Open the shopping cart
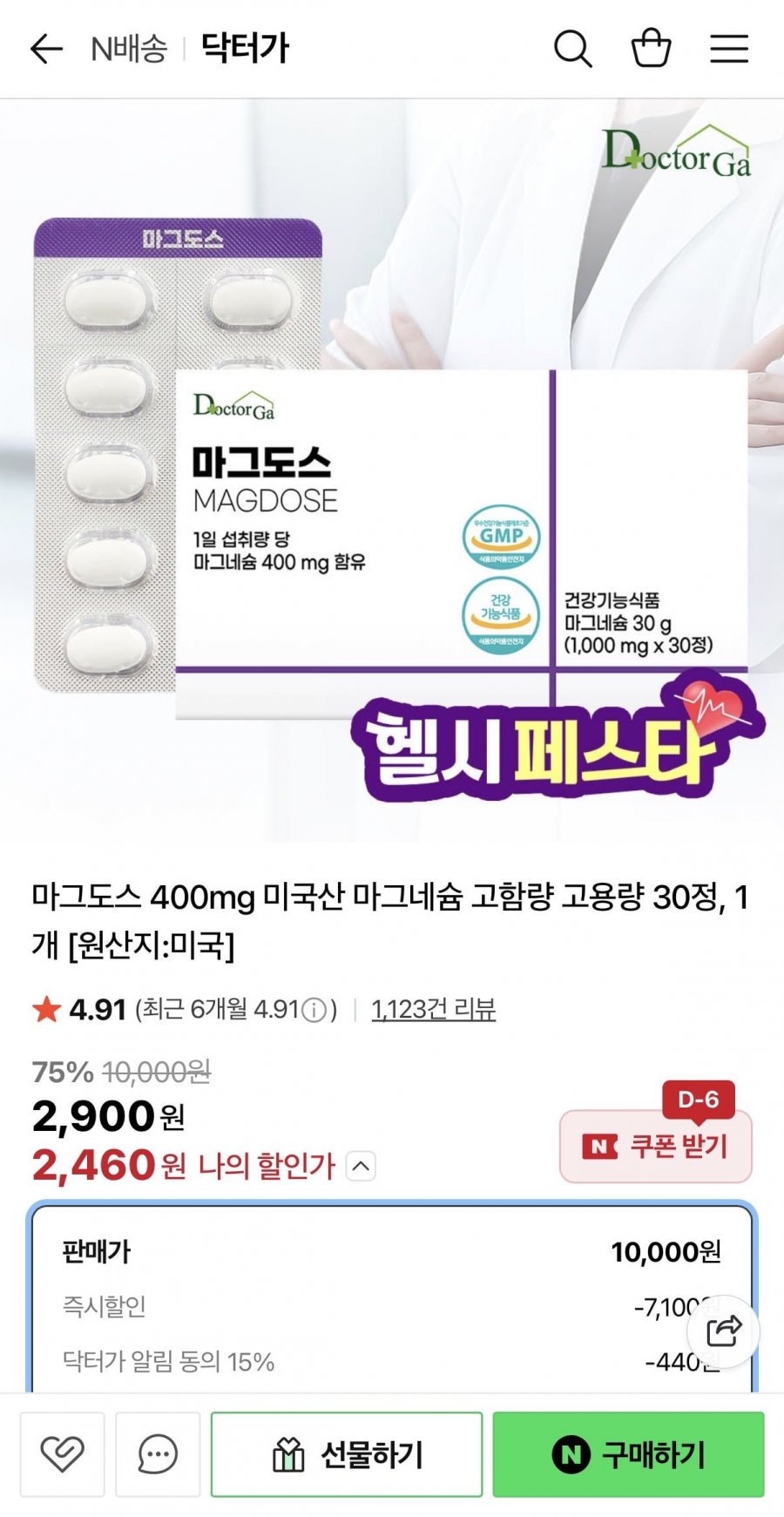Viewport: 784px width, 1517px height. 651,49
